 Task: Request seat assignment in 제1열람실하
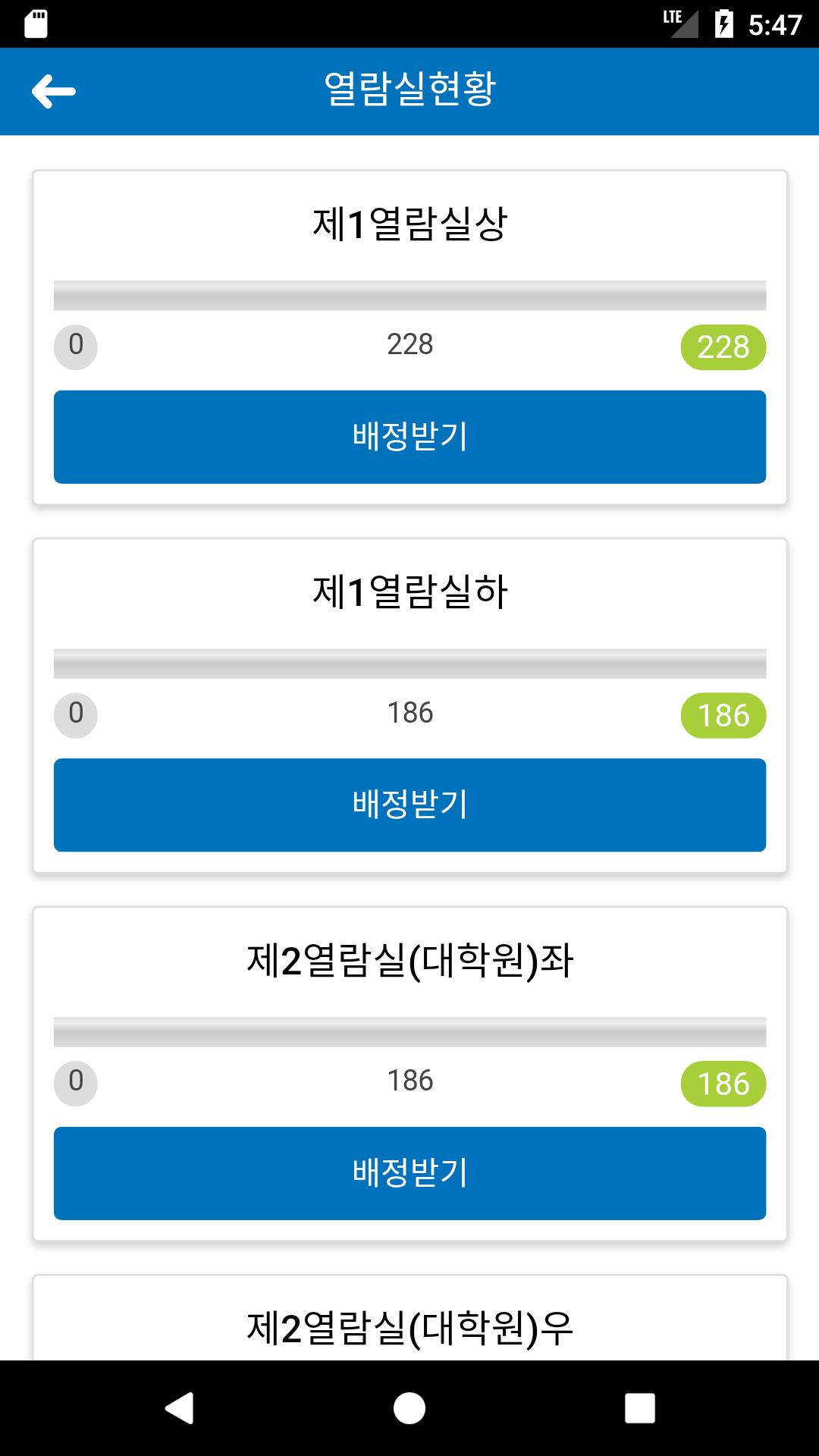pos(409,805)
